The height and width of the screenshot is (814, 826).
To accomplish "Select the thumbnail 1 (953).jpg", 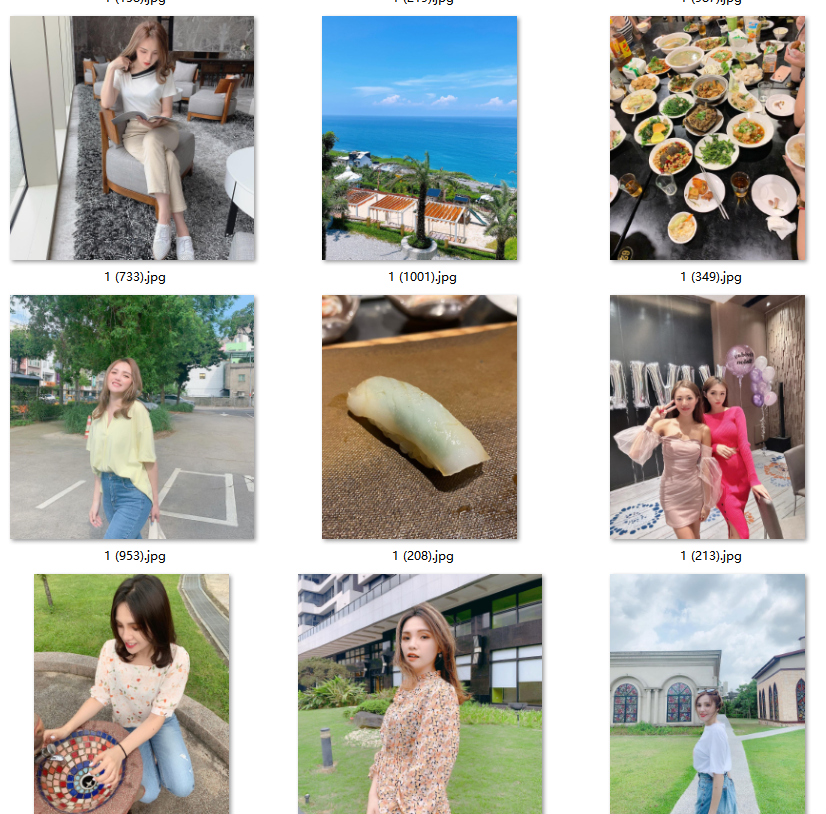I will [x=132, y=417].
